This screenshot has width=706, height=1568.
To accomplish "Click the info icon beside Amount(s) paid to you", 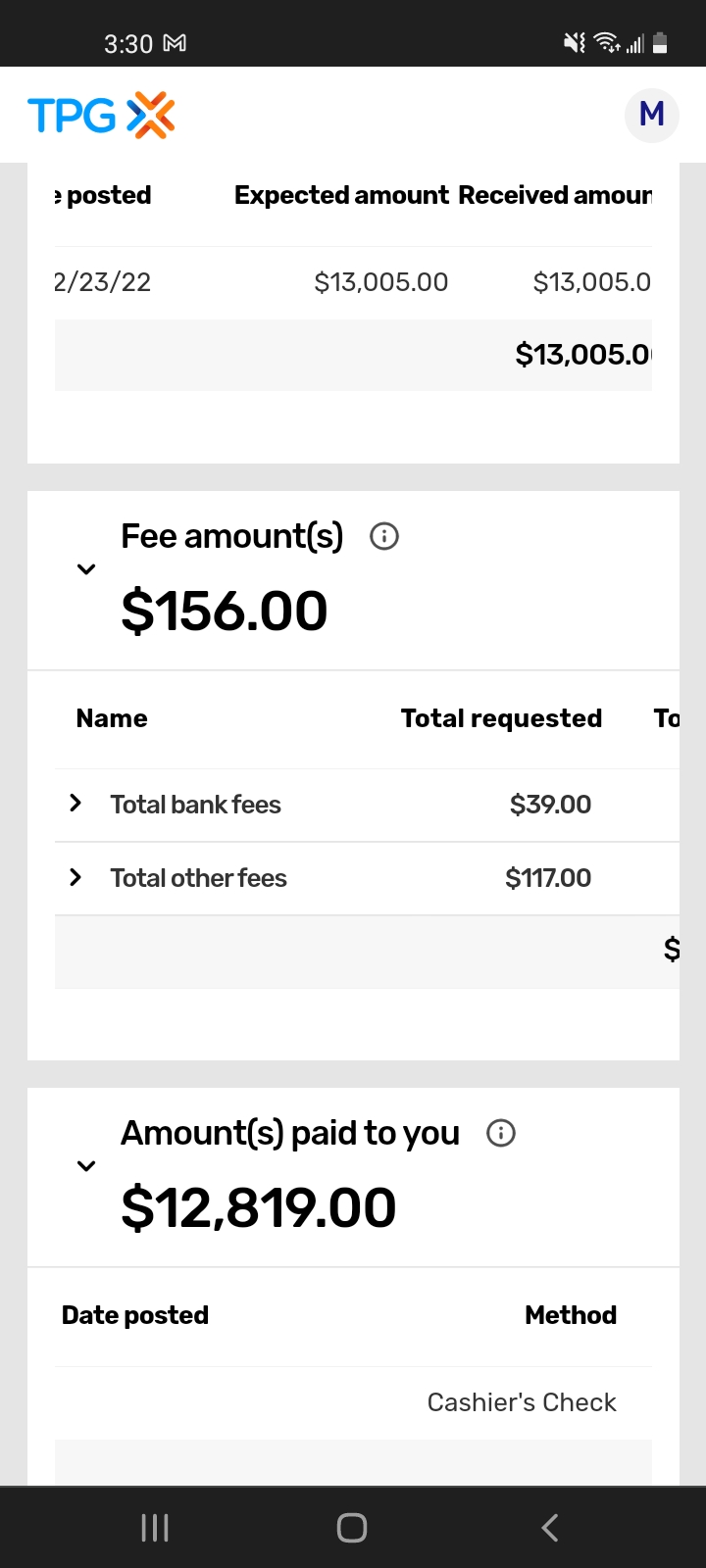I will [500, 1133].
